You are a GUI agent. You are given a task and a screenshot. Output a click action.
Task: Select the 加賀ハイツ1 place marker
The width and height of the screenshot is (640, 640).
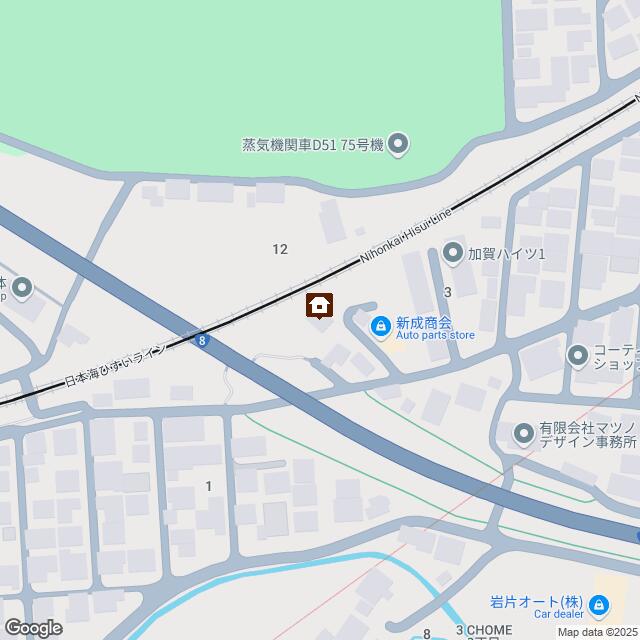coord(453,253)
